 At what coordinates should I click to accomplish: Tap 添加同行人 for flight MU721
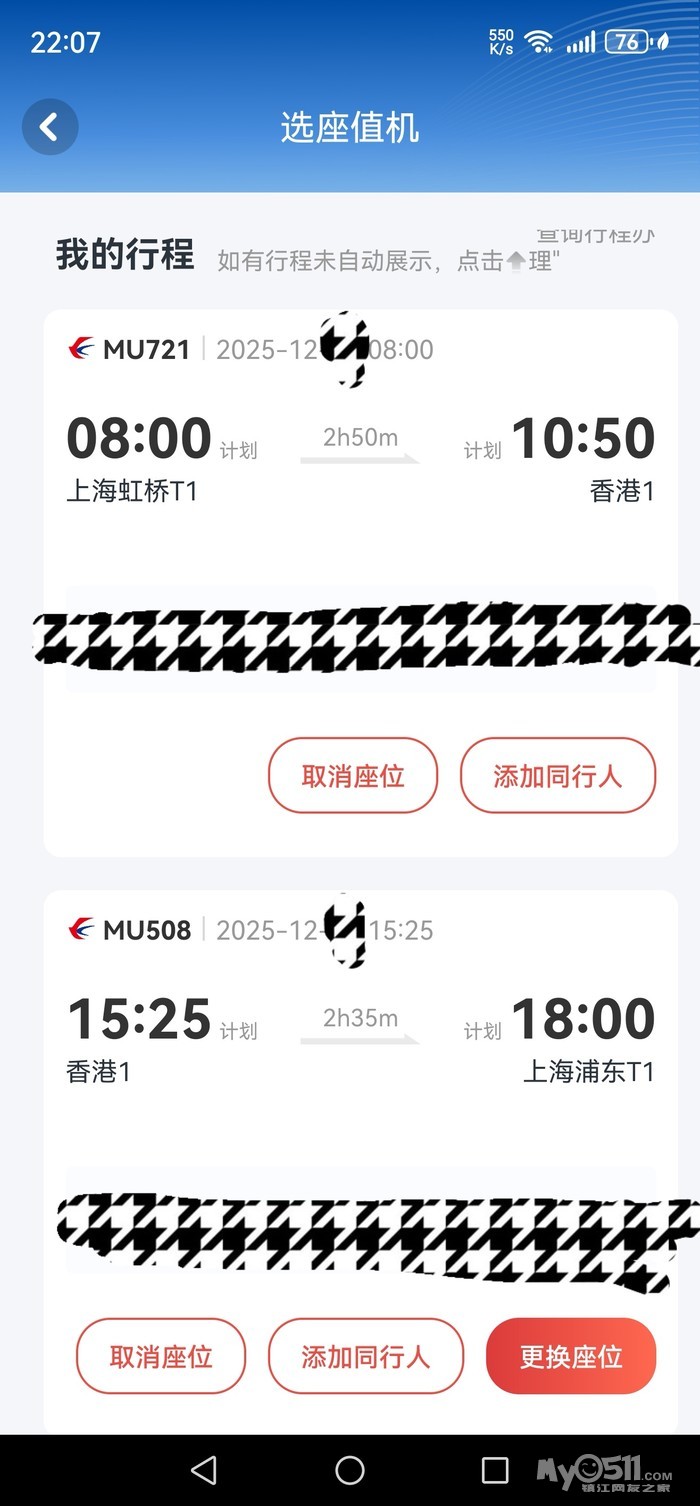point(557,776)
